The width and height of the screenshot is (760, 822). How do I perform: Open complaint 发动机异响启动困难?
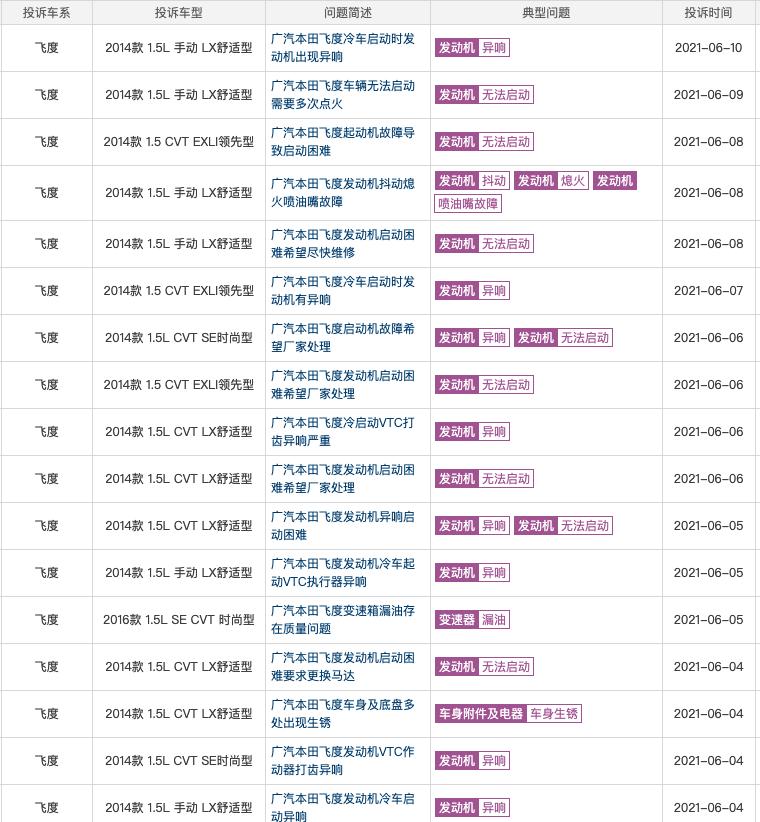[x=342, y=526]
